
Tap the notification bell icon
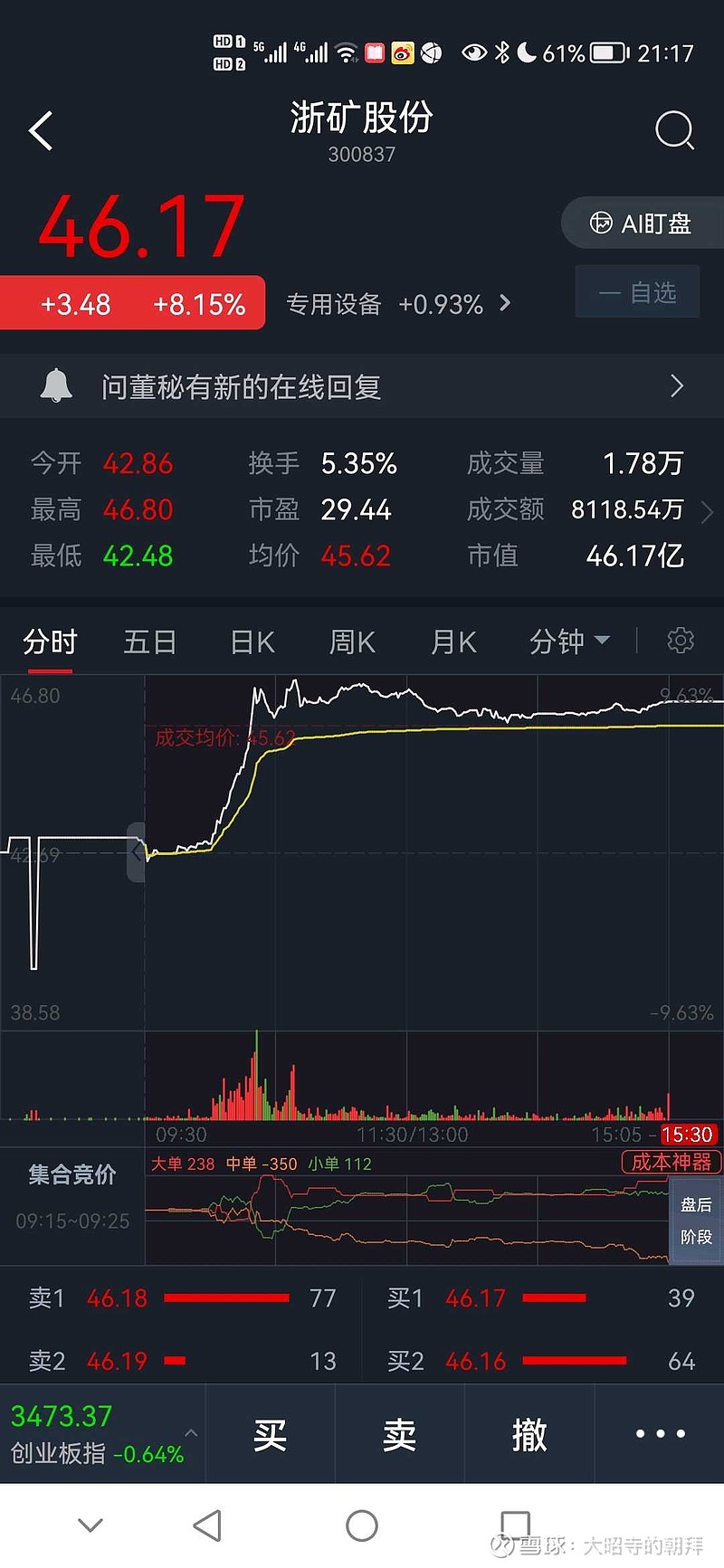pos(56,386)
